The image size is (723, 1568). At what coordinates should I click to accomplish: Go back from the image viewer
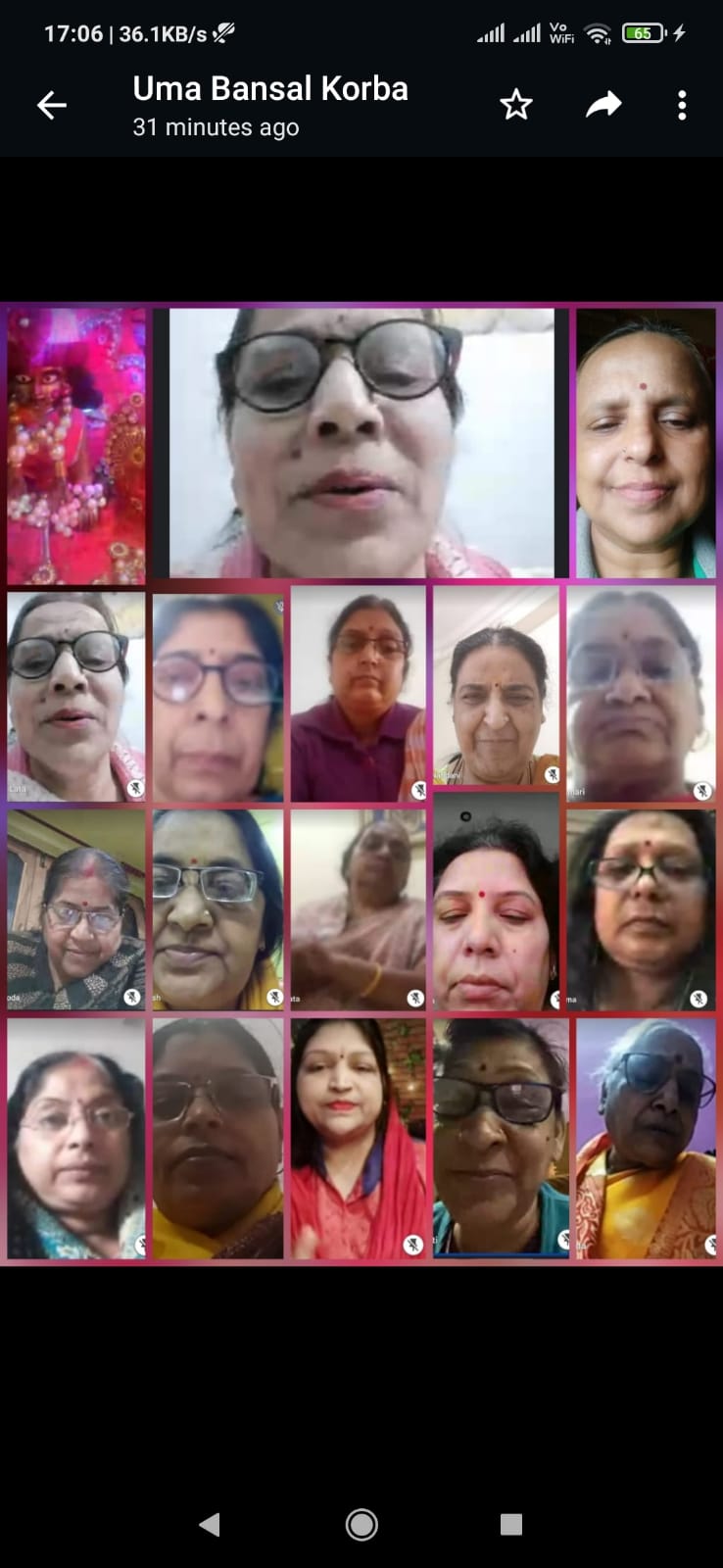(x=51, y=105)
